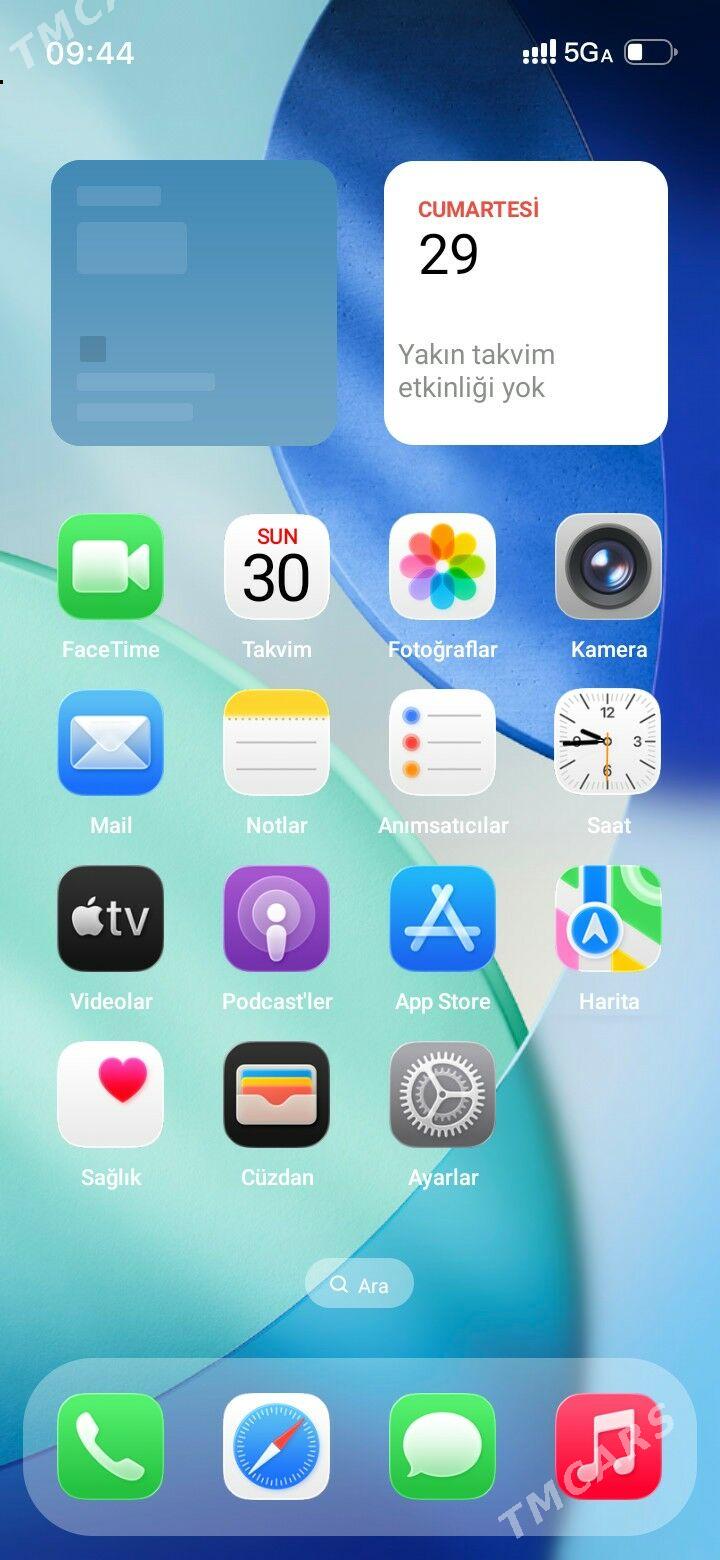Open Podcast'ler app
Viewport: 720px width, 1560px height.
(277, 919)
